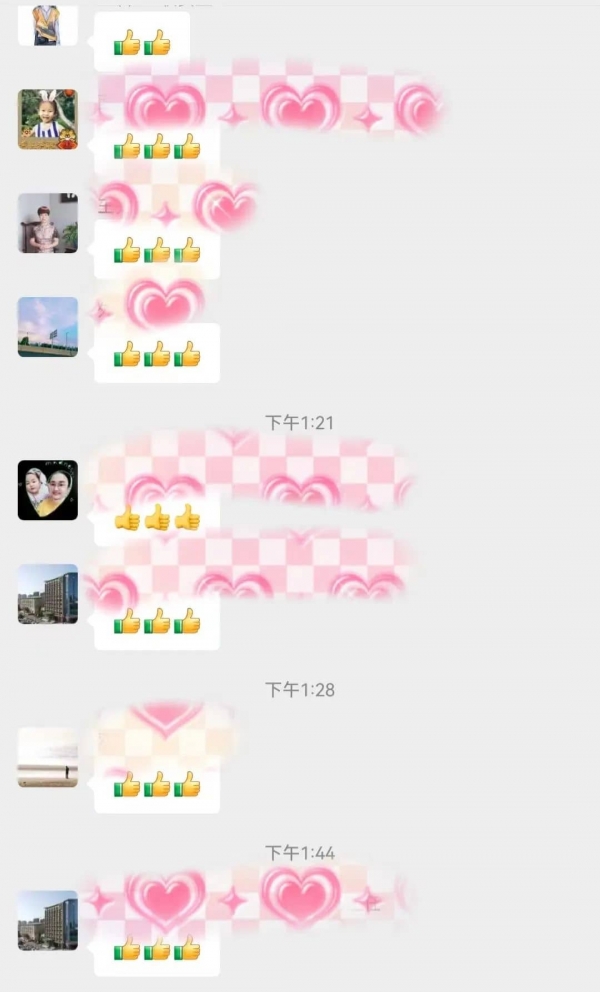Open profile of bunny-ears girl avatar

click(x=47, y=119)
